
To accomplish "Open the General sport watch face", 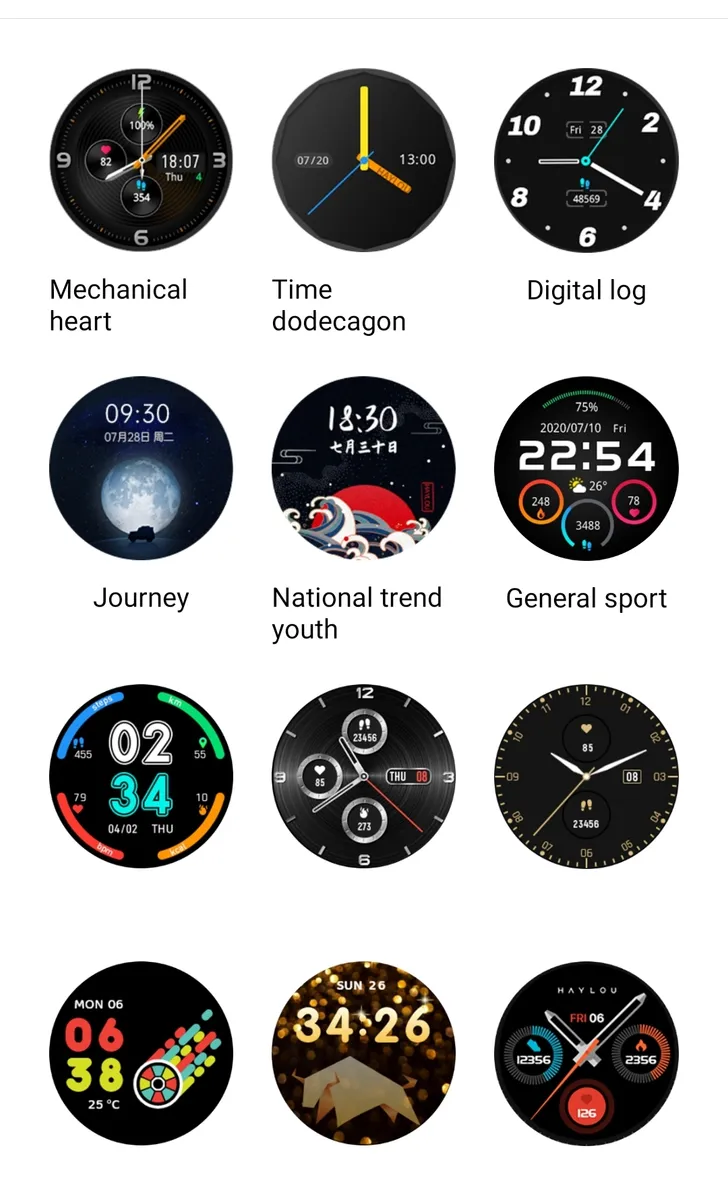I will pos(586,469).
